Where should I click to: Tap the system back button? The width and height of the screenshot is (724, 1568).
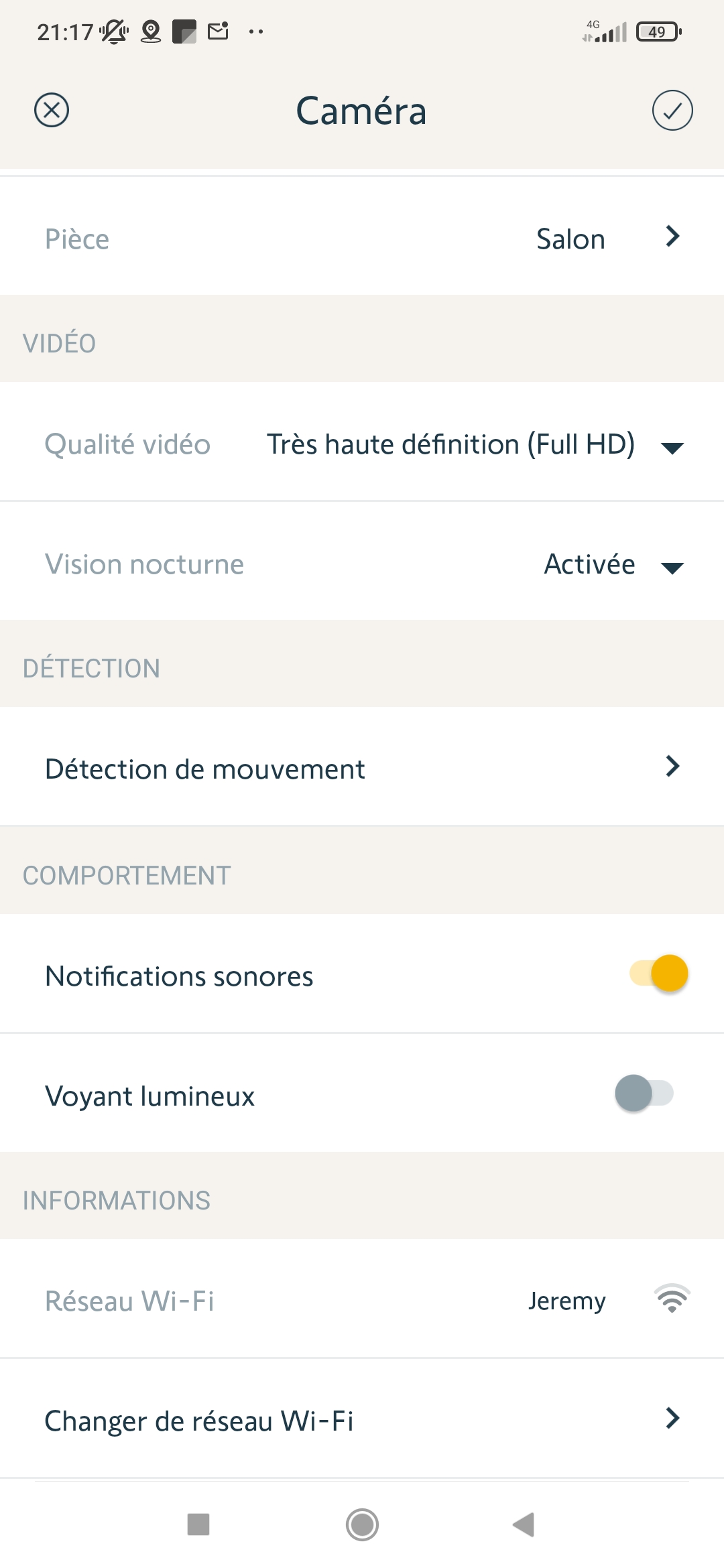pyautogui.click(x=524, y=1524)
